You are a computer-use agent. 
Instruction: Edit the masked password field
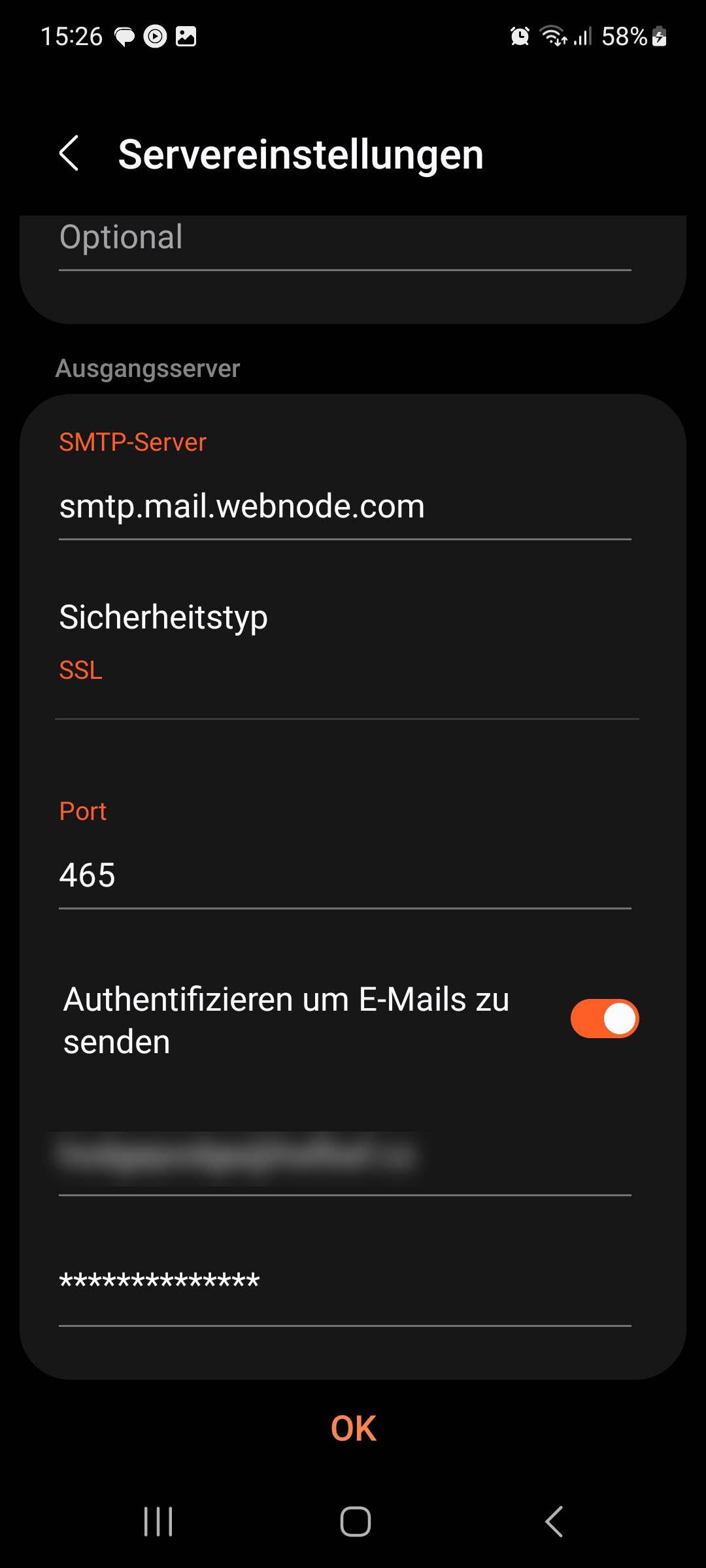pyautogui.click(x=345, y=1282)
